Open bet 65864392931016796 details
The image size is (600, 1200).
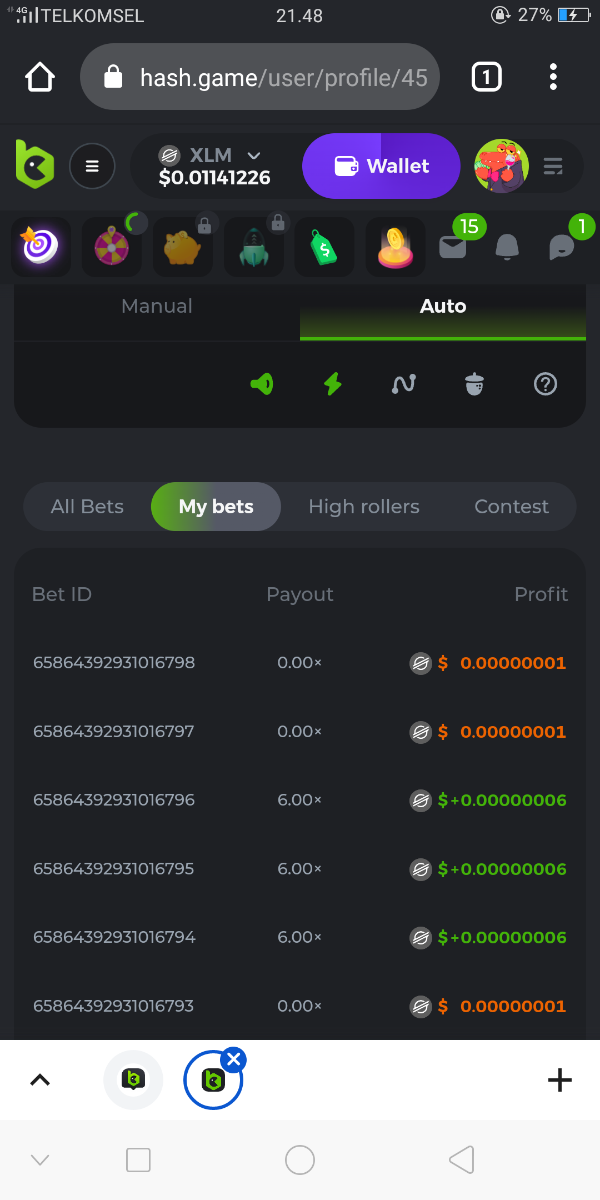click(x=114, y=800)
